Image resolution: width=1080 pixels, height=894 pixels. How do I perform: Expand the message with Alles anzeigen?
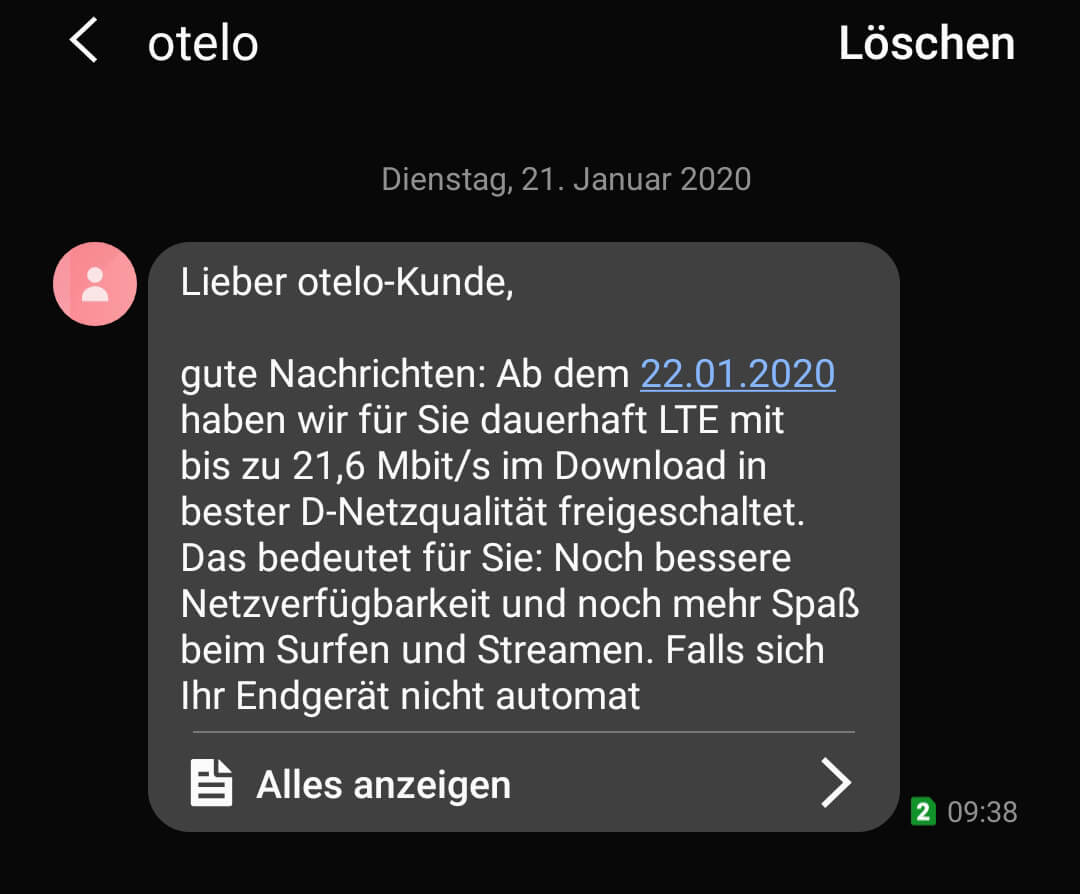[520, 784]
